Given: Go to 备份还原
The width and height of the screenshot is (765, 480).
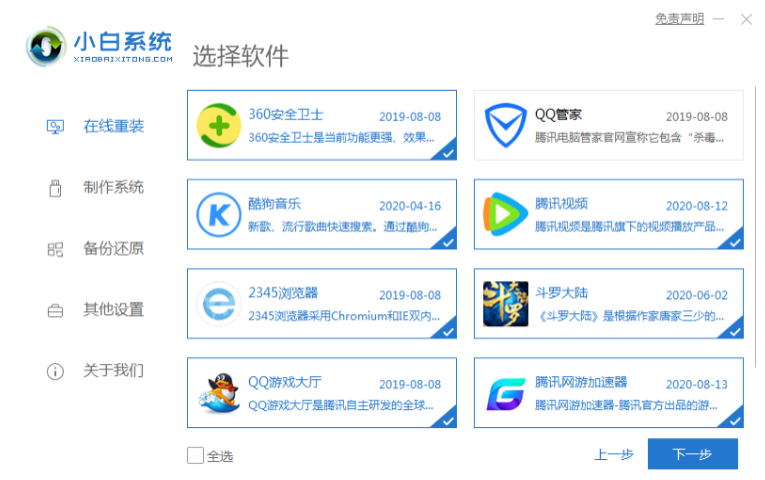Looking at the screenshot, I should click(113, 249).
